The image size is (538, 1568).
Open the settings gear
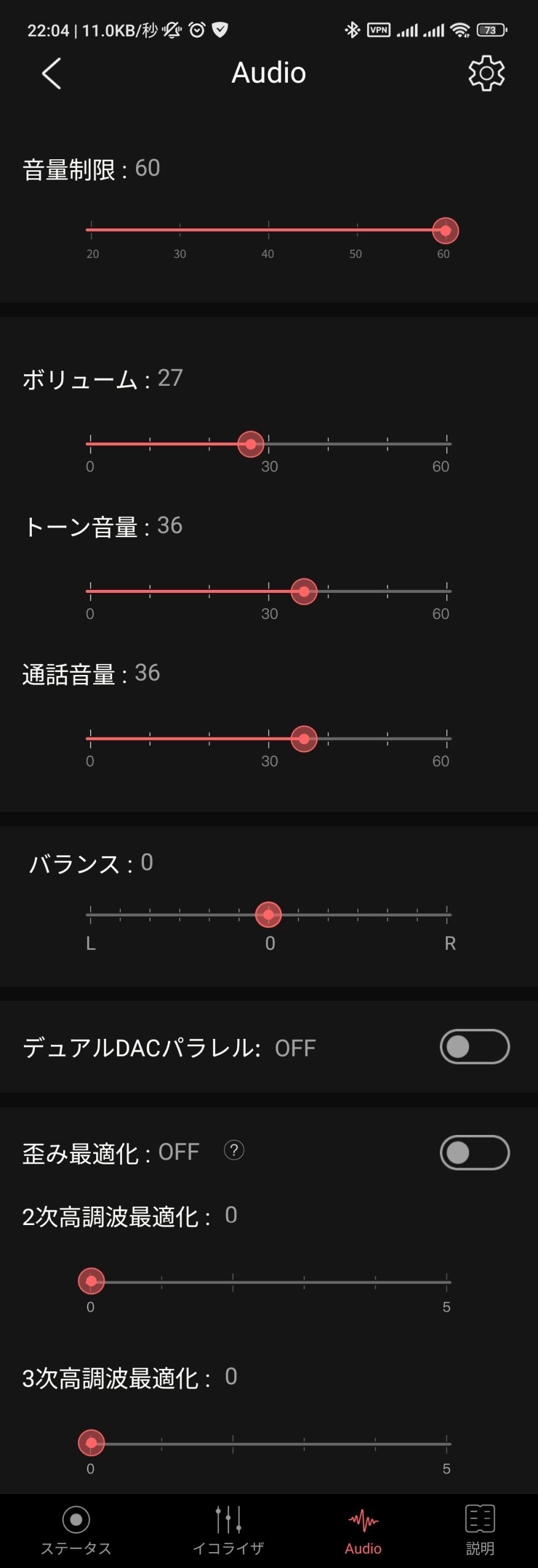[486, 73]
